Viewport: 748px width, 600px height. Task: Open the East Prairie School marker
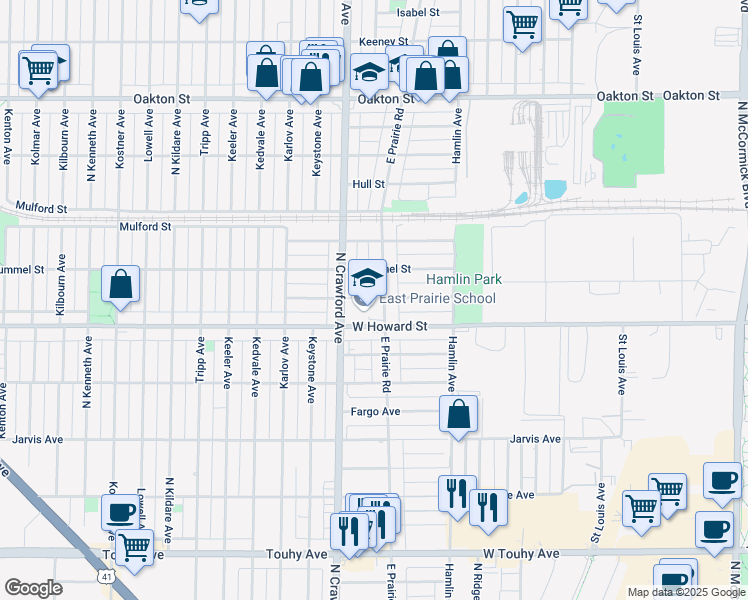click(367, 279)
